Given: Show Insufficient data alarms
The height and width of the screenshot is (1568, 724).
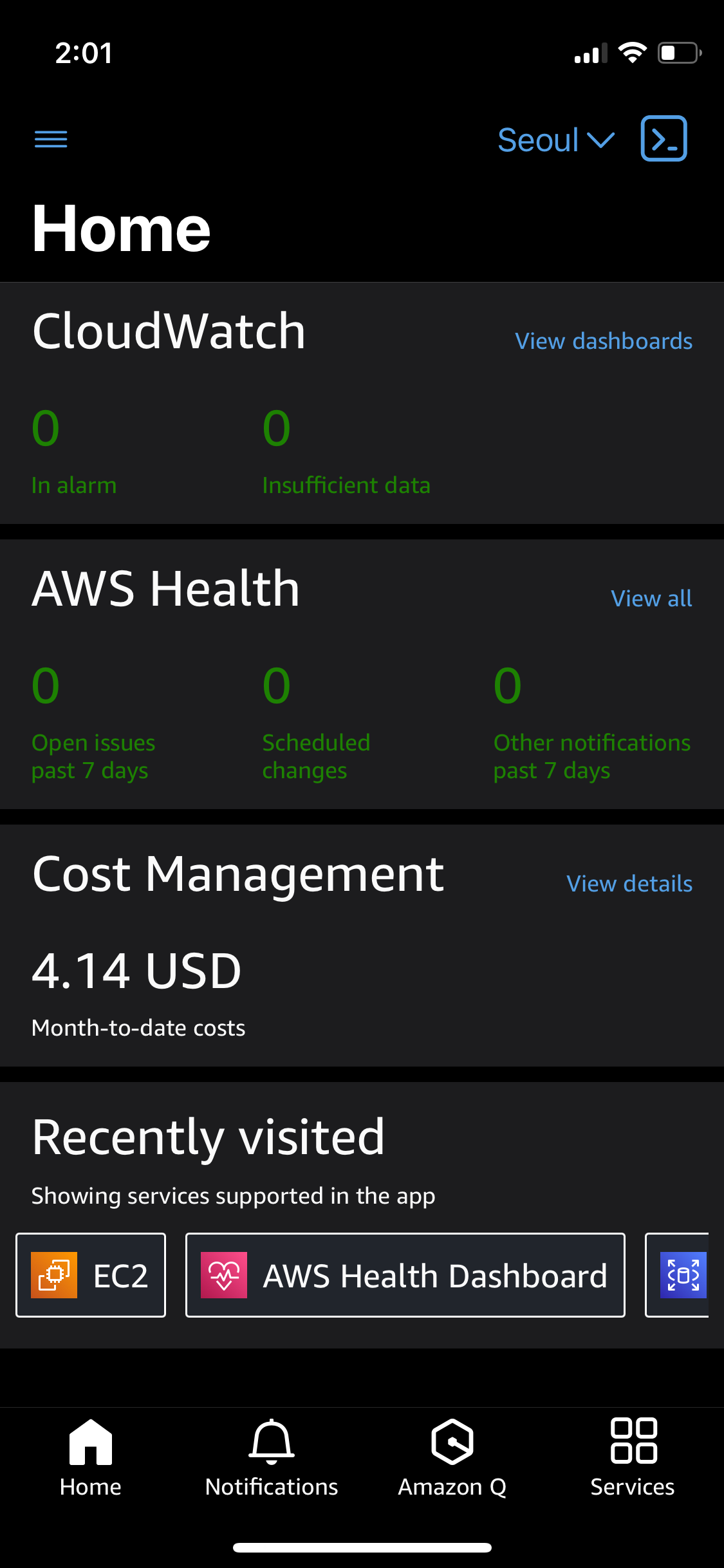Looking at the screenshot, I should (x=346, y=451).
